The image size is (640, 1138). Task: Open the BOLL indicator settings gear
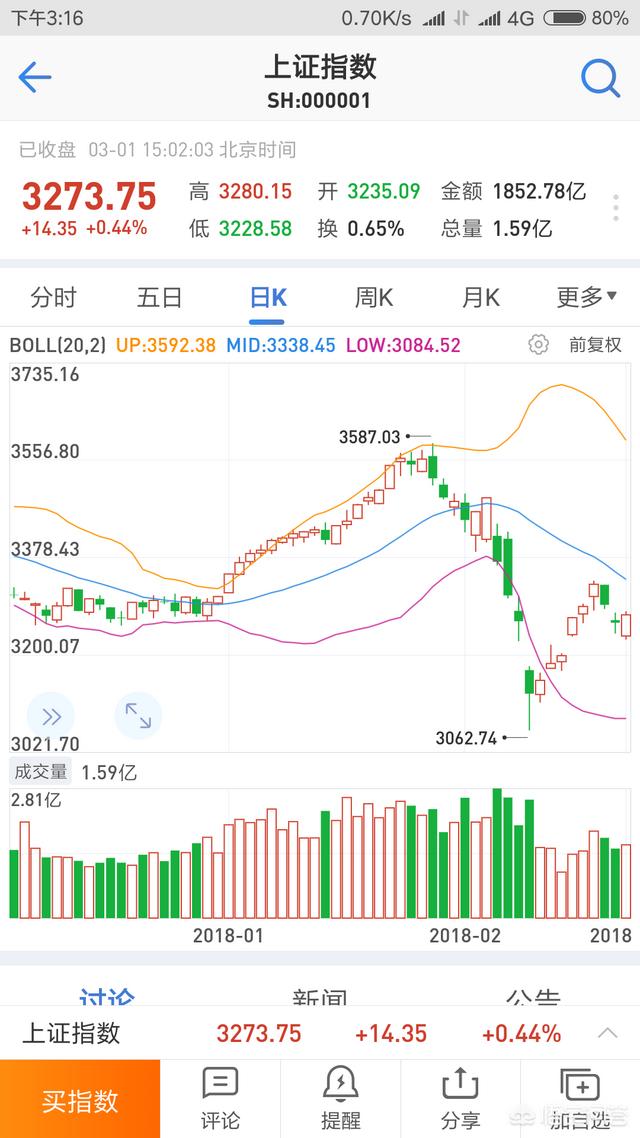click(x=538, y=345)
